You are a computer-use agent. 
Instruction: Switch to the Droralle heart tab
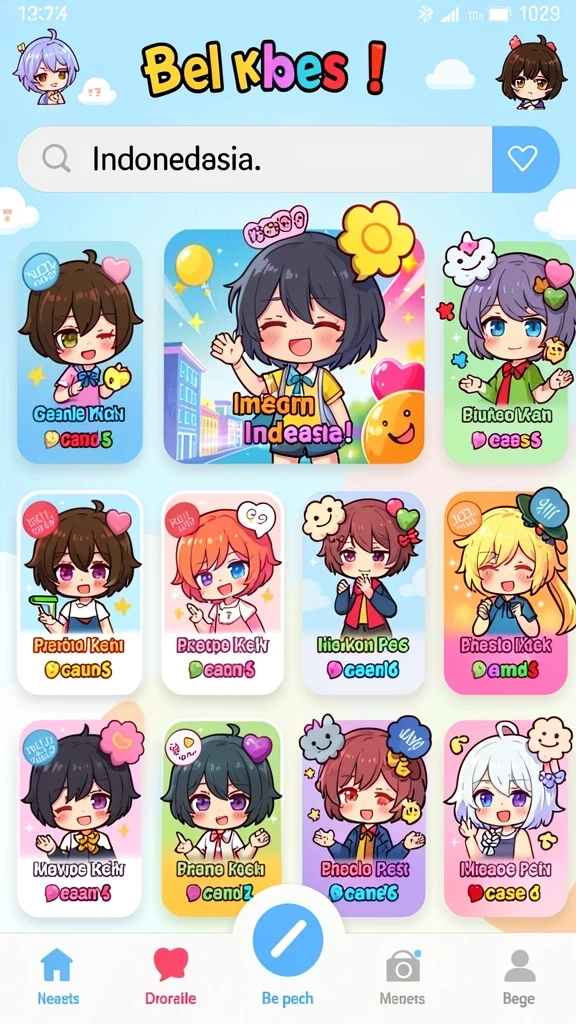pos(170,978)
